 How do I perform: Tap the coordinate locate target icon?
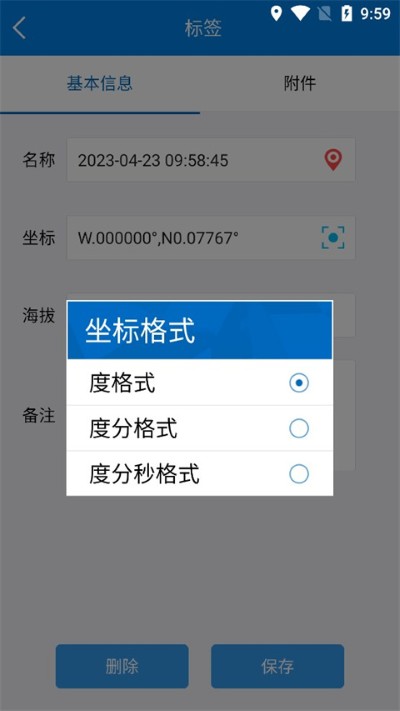(333, 238)
